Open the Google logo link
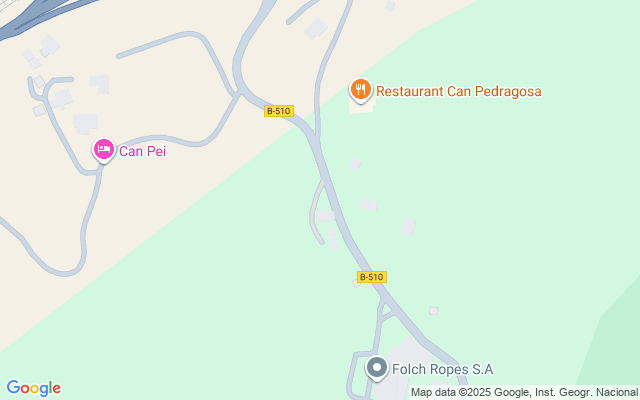This screenshot has height=400, width=640. click(x=33, y=388)
